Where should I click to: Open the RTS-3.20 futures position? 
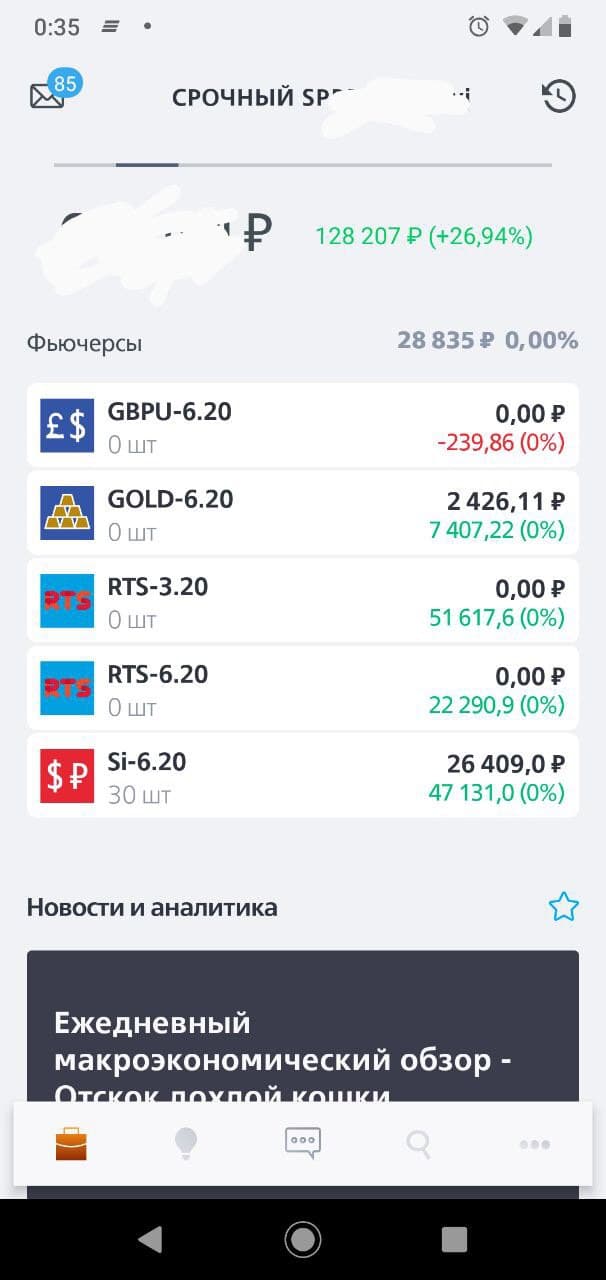tap(302, 601)
